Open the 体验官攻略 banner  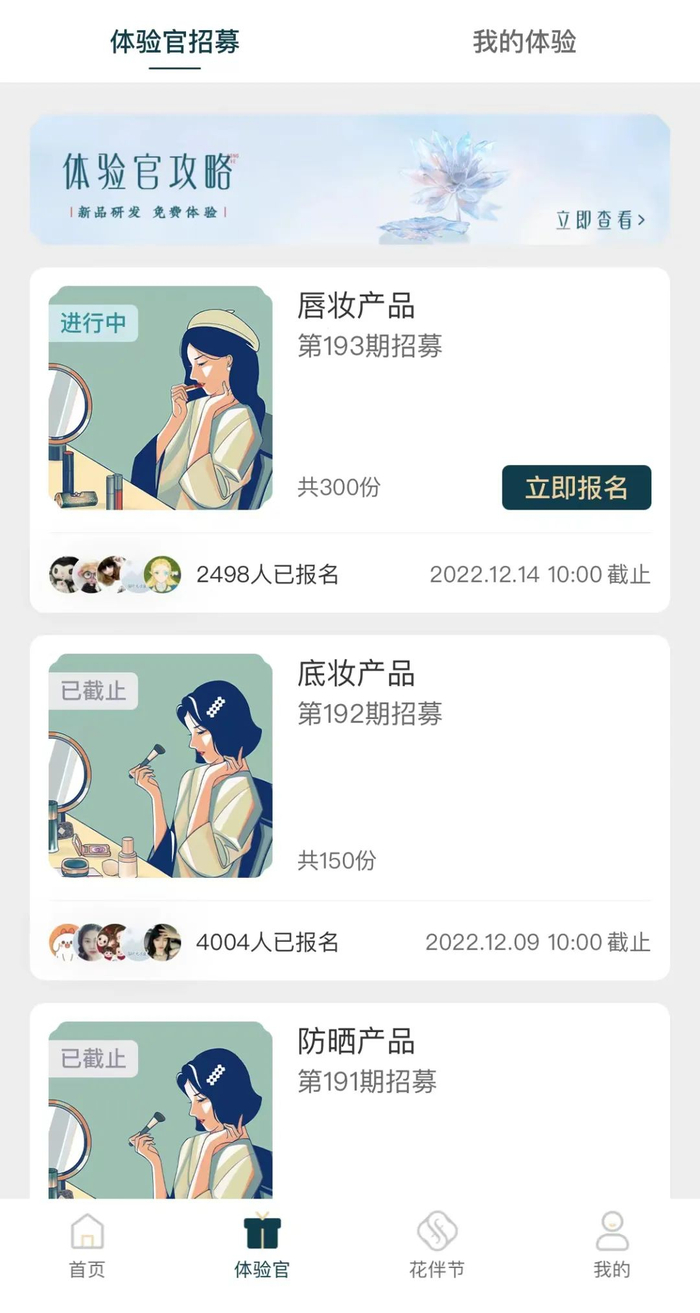coord(350,179)
